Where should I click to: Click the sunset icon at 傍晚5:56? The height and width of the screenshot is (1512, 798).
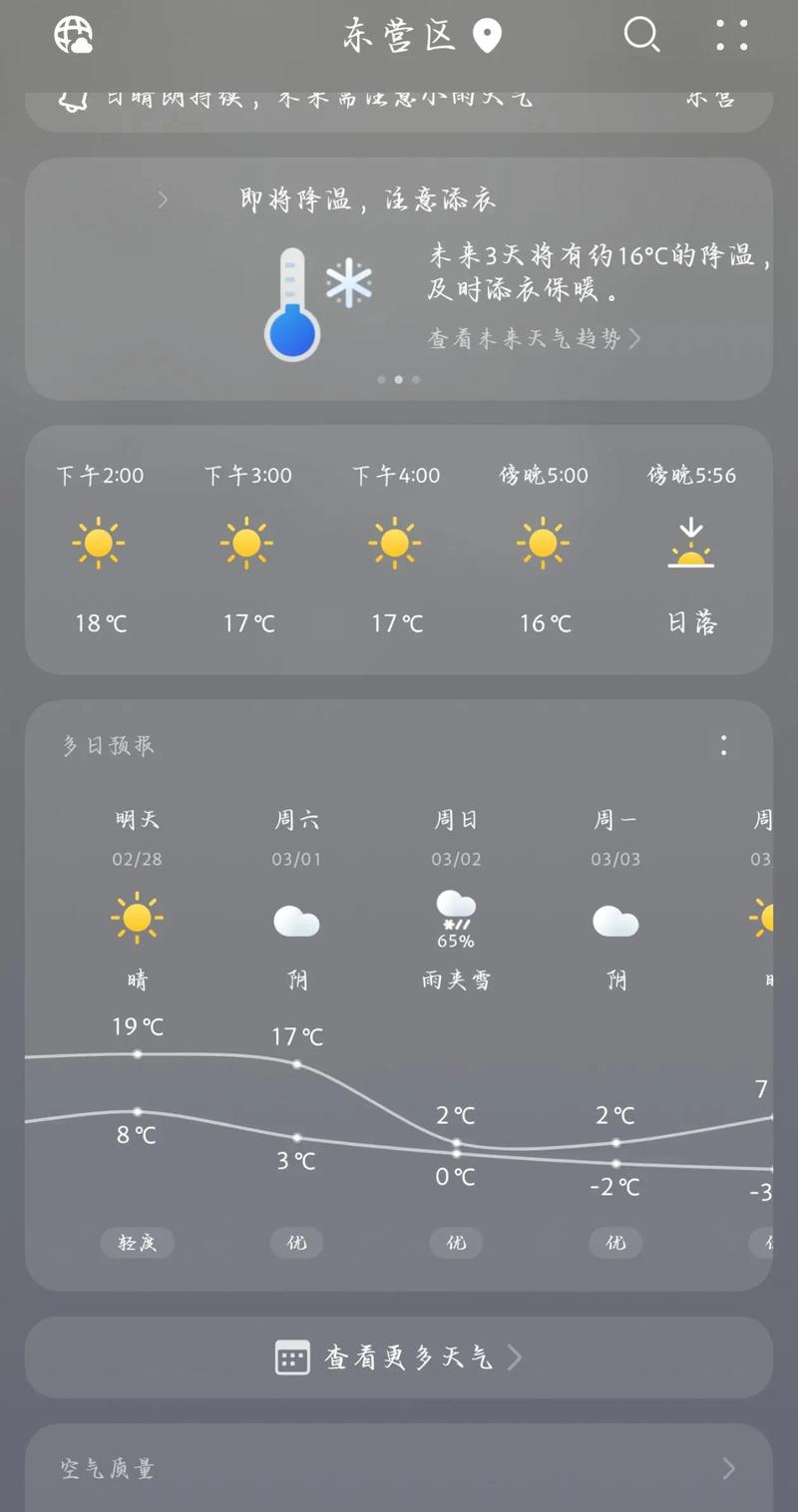(690, 544)
